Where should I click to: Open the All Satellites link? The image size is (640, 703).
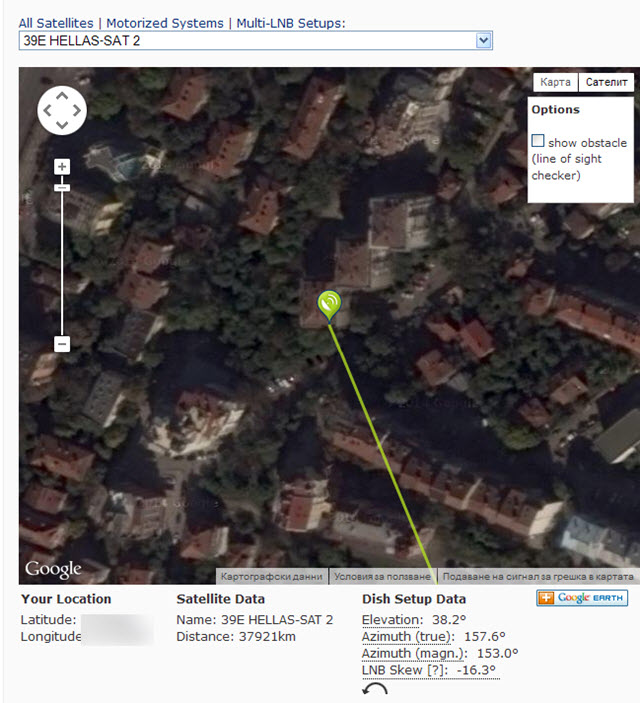pyautogui.click(x=56, y=23)
